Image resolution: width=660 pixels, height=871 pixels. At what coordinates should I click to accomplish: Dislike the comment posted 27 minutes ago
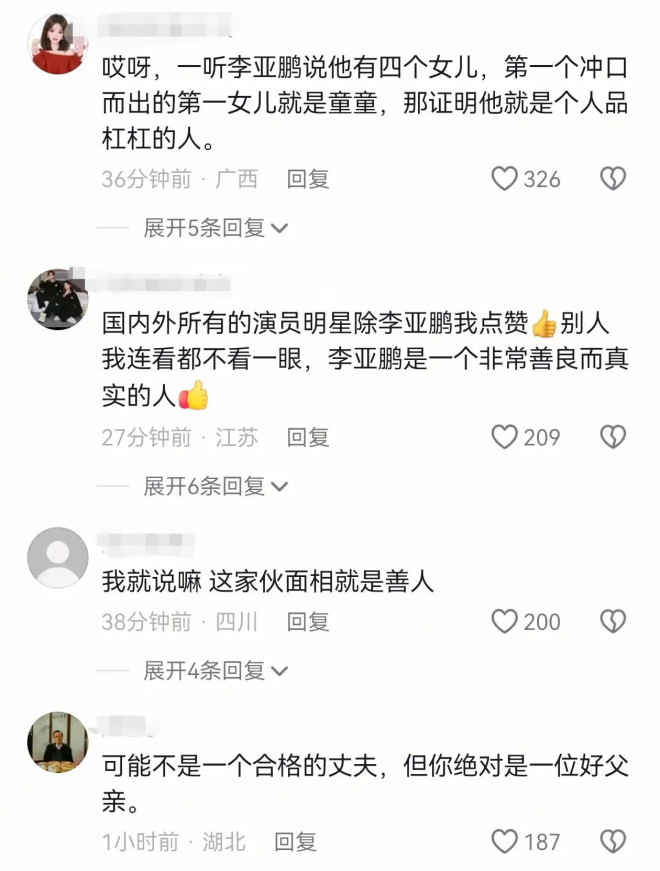[612, 437]
